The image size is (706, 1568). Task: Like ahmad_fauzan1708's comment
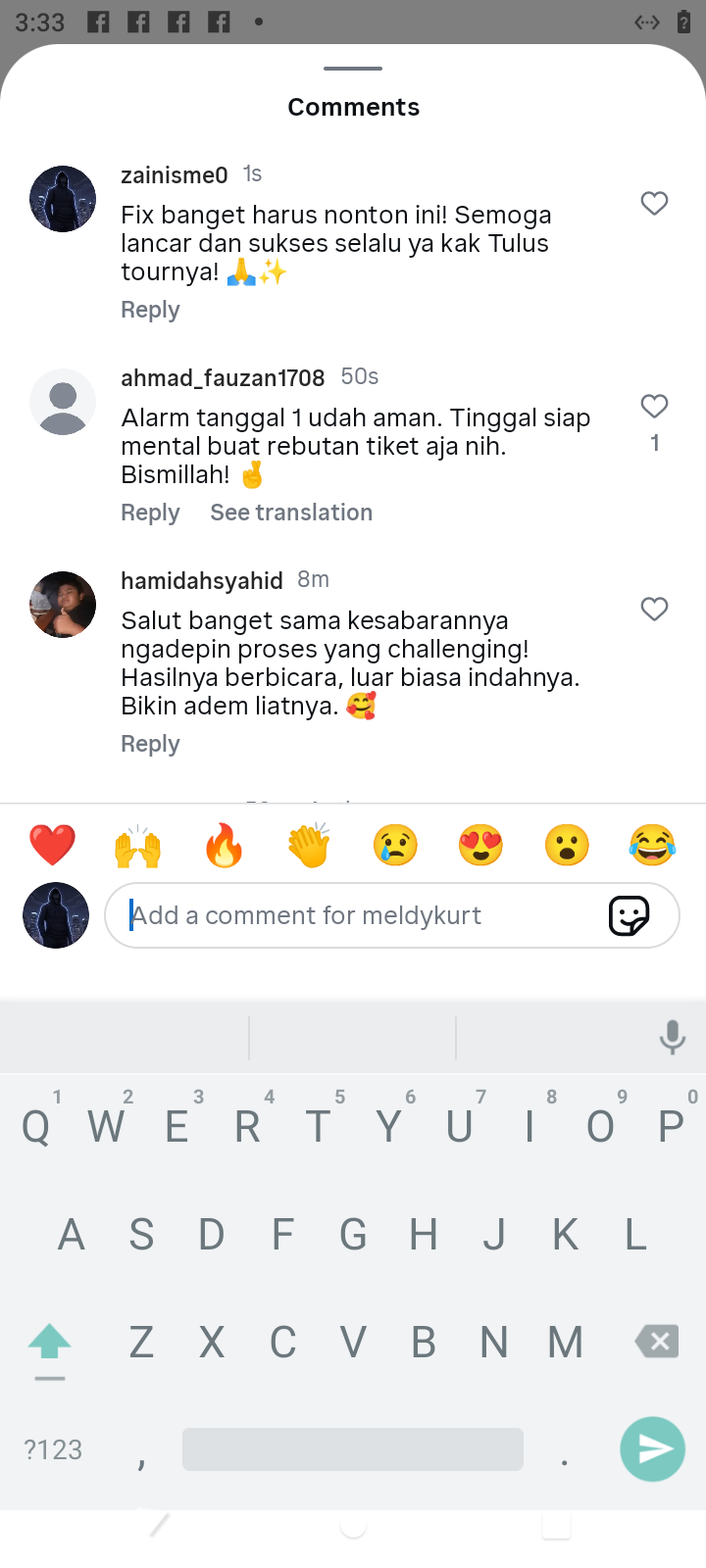point(654,406)
